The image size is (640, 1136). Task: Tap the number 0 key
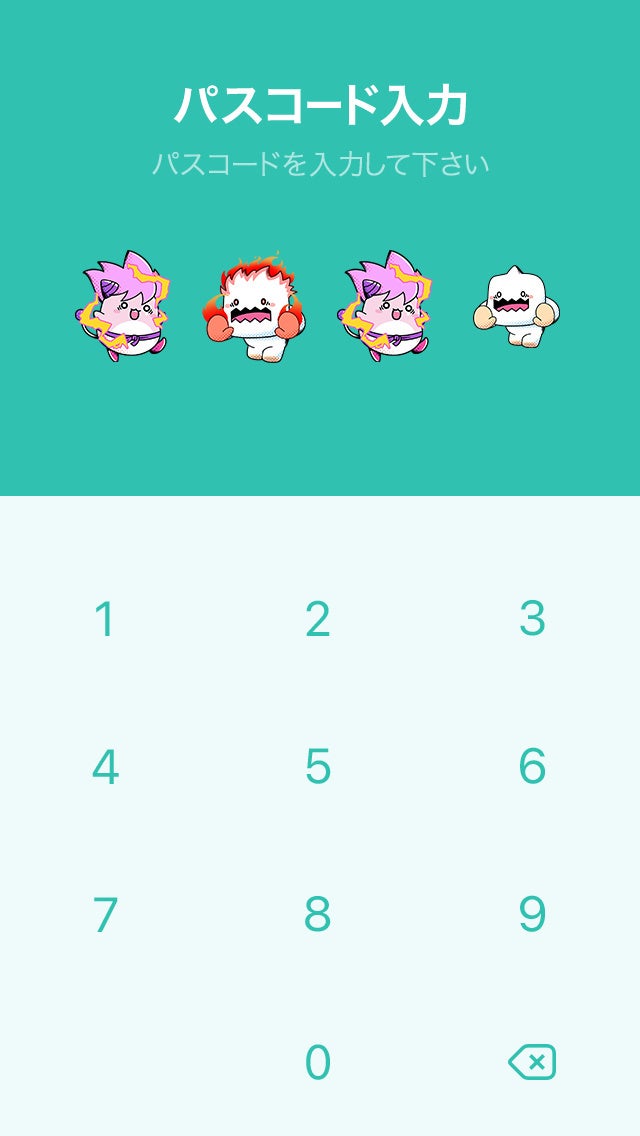318,1062
